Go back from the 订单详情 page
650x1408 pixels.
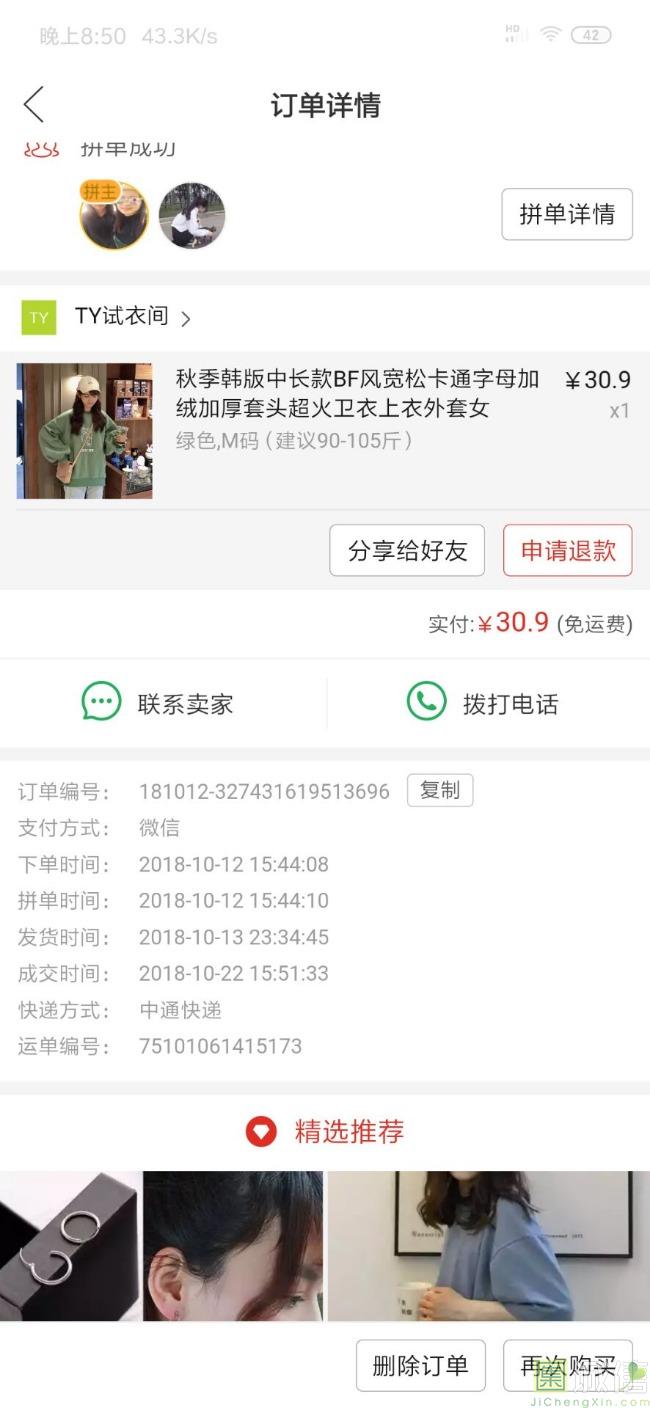[x=34, y=105]
